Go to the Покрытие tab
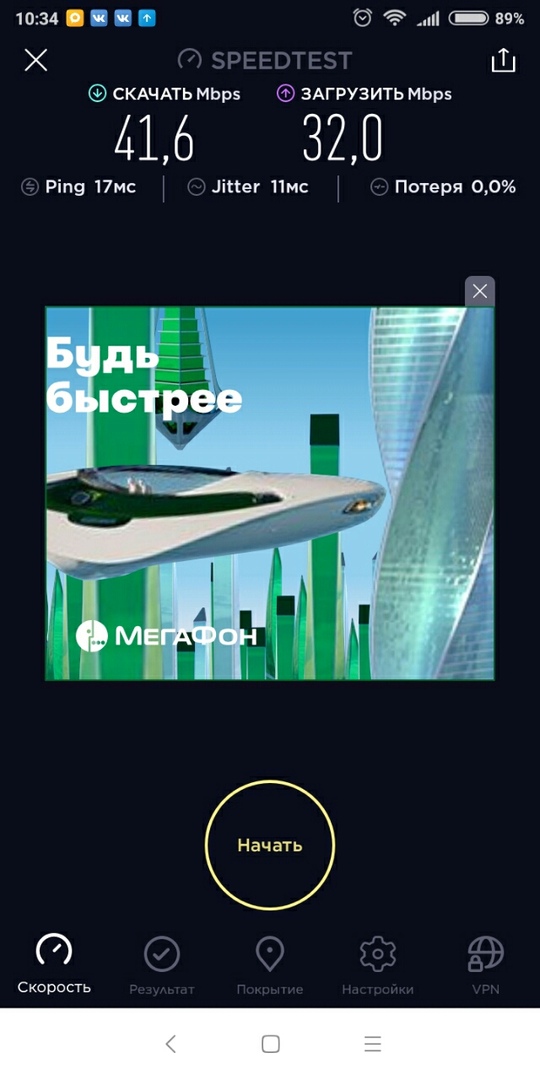 pos(270,965)
